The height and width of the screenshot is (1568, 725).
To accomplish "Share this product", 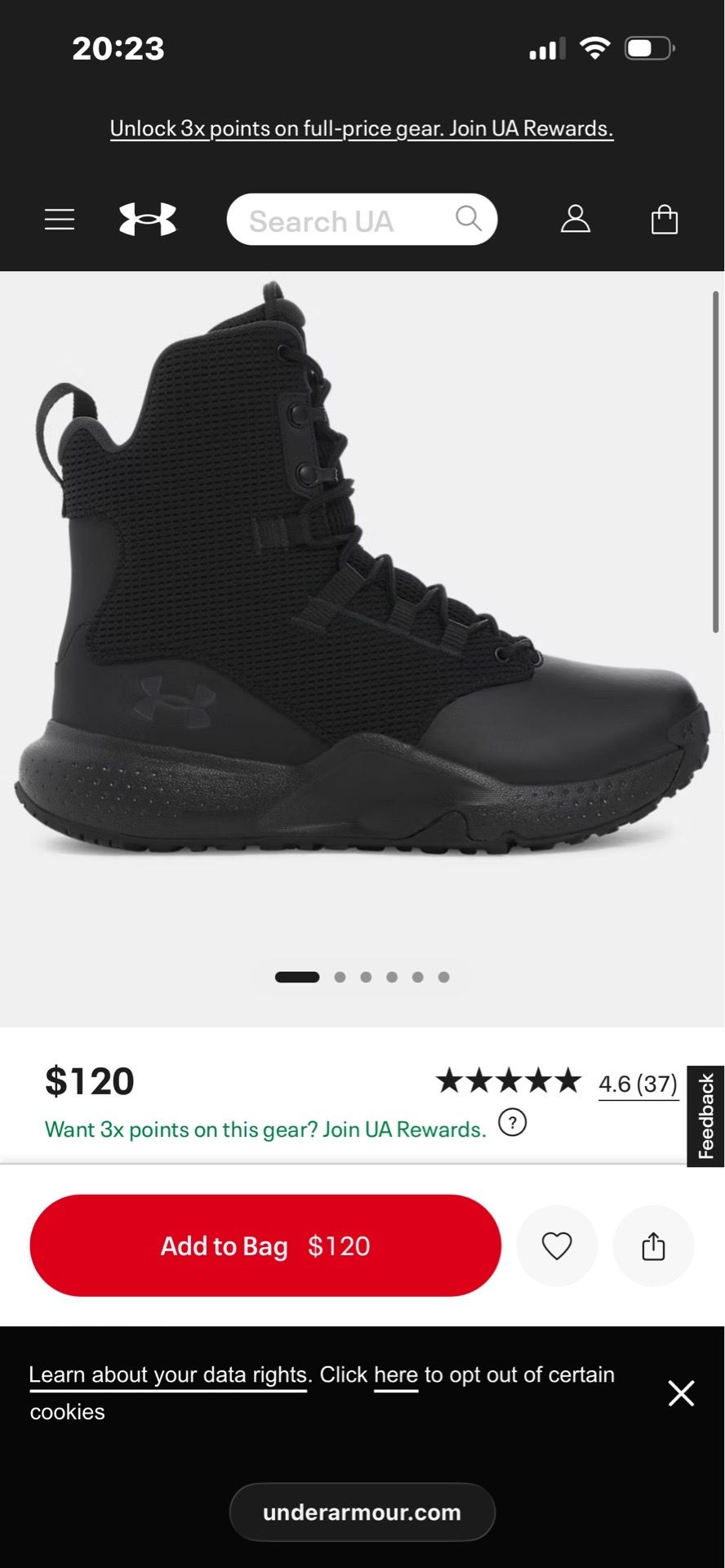I will click(x=653, y=1245).
